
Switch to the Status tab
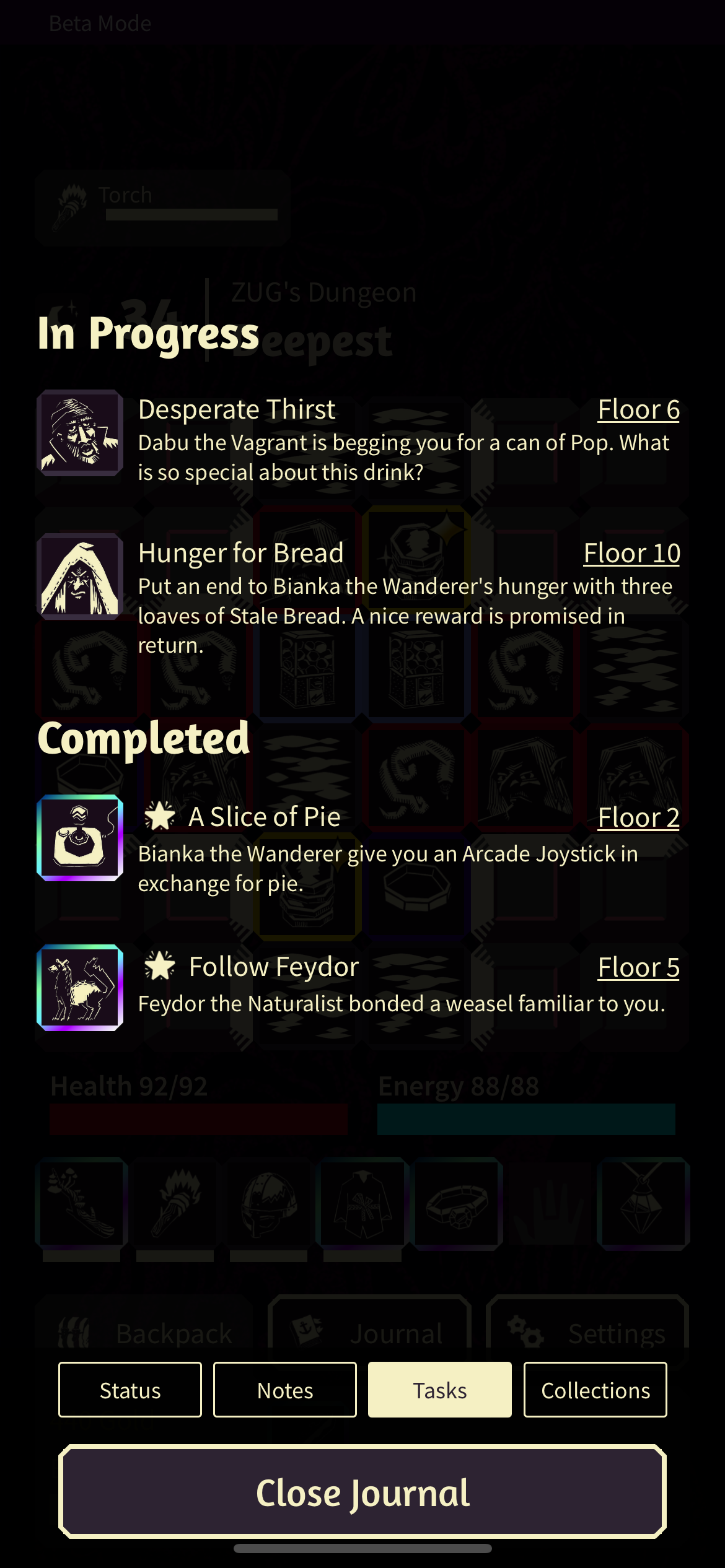(x=130, y=1390)
